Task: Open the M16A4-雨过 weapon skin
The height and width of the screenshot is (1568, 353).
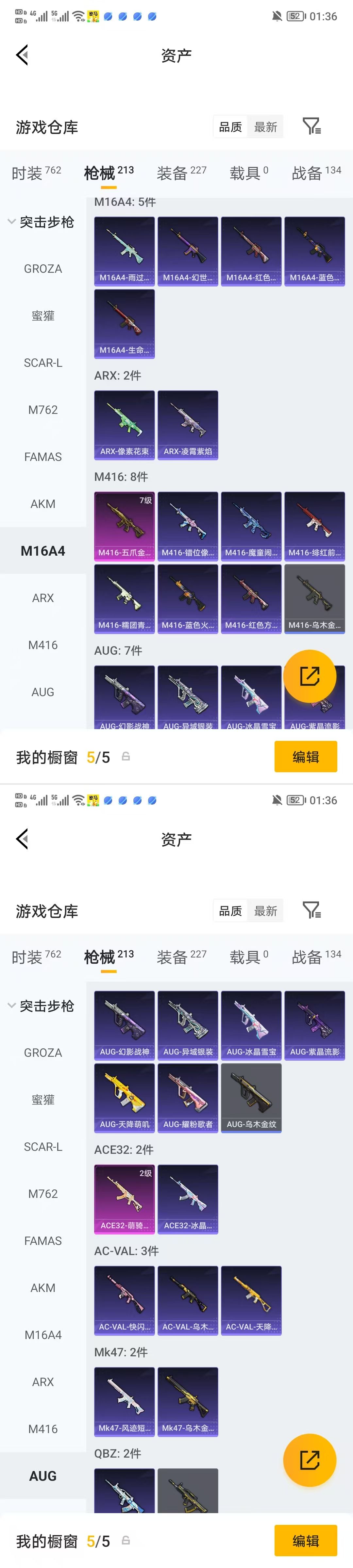Action: [124, 252]
